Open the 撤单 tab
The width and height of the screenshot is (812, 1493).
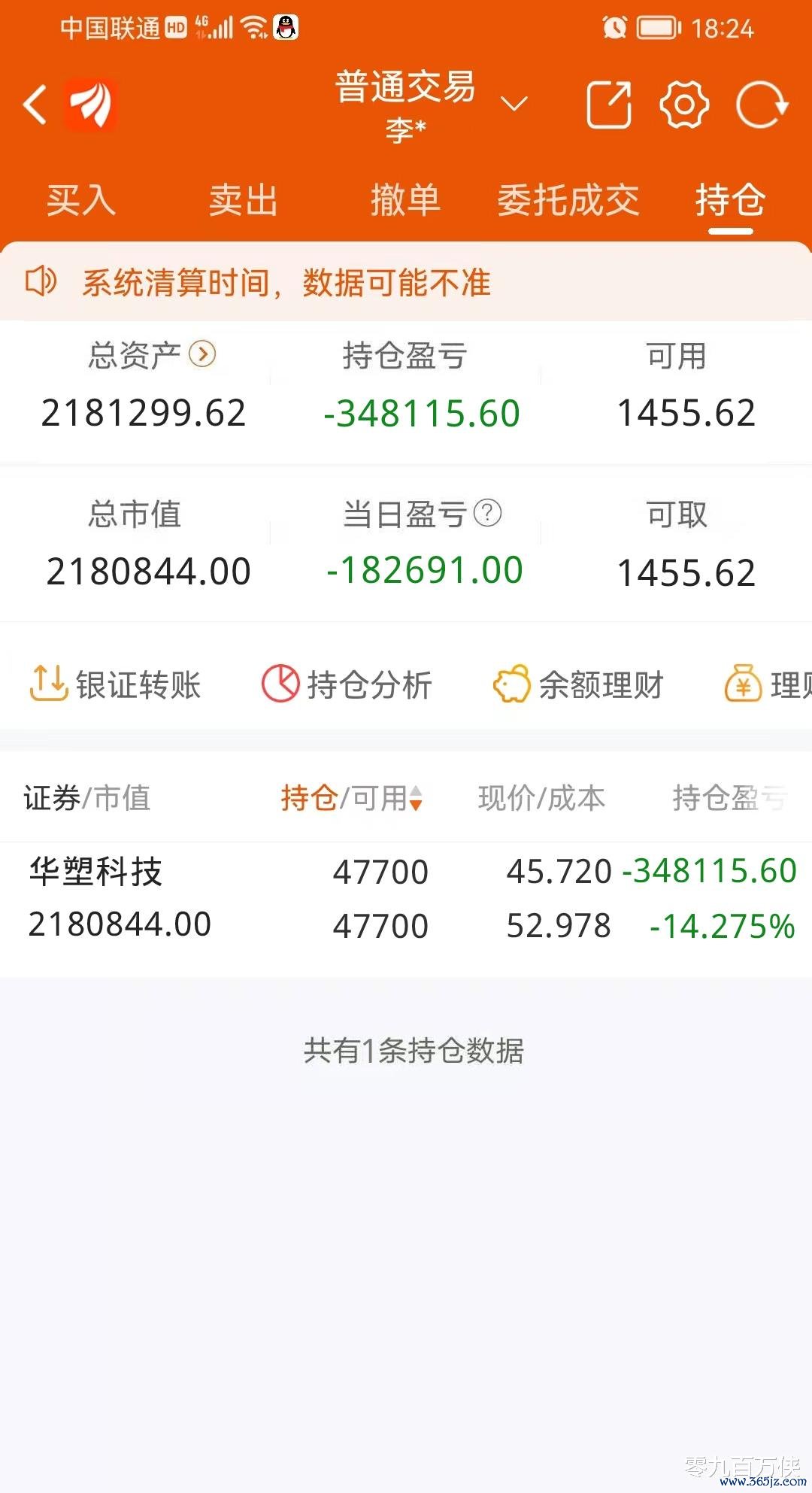(x=406, y=200)
